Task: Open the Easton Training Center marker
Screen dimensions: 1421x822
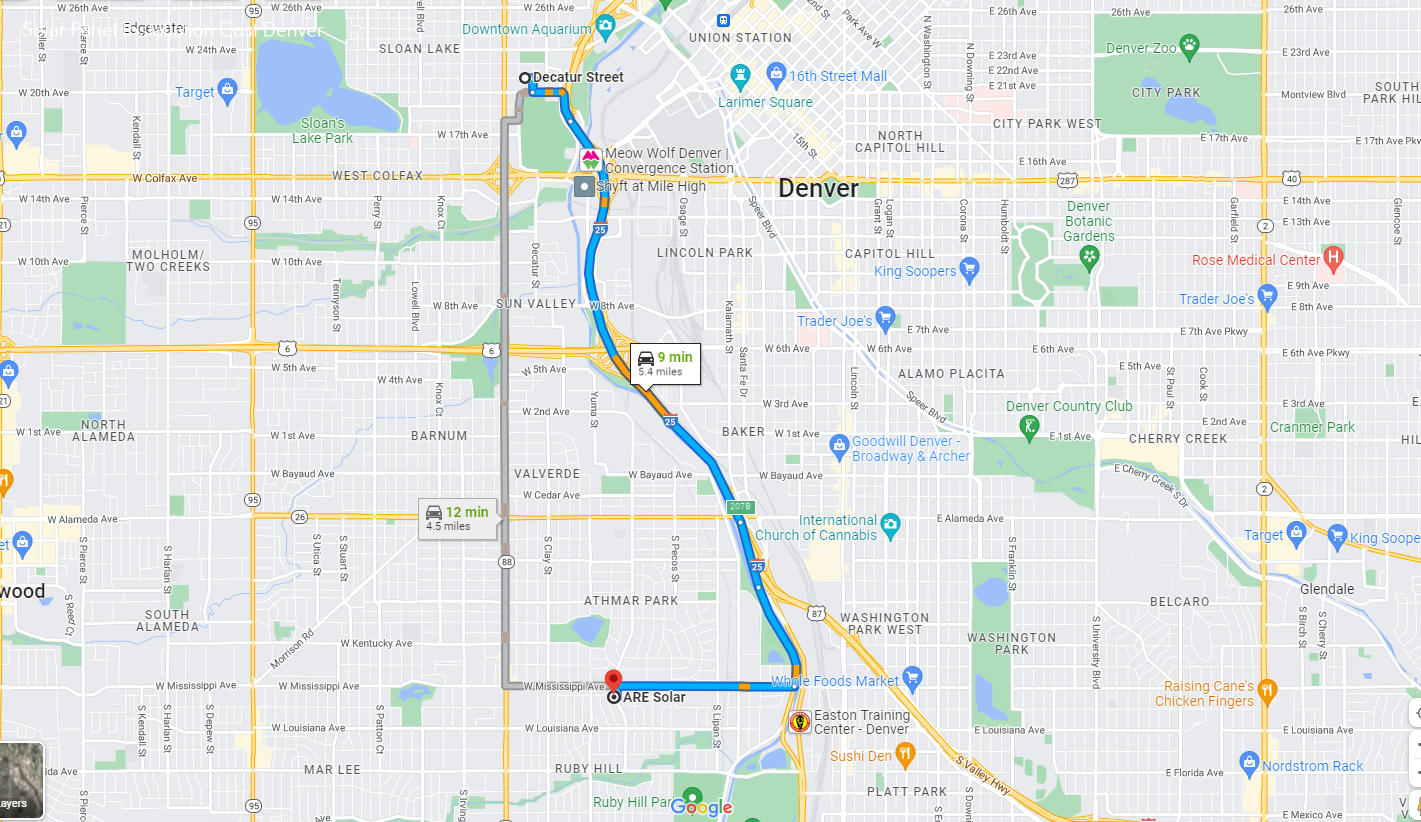Action: pos(799,722)
